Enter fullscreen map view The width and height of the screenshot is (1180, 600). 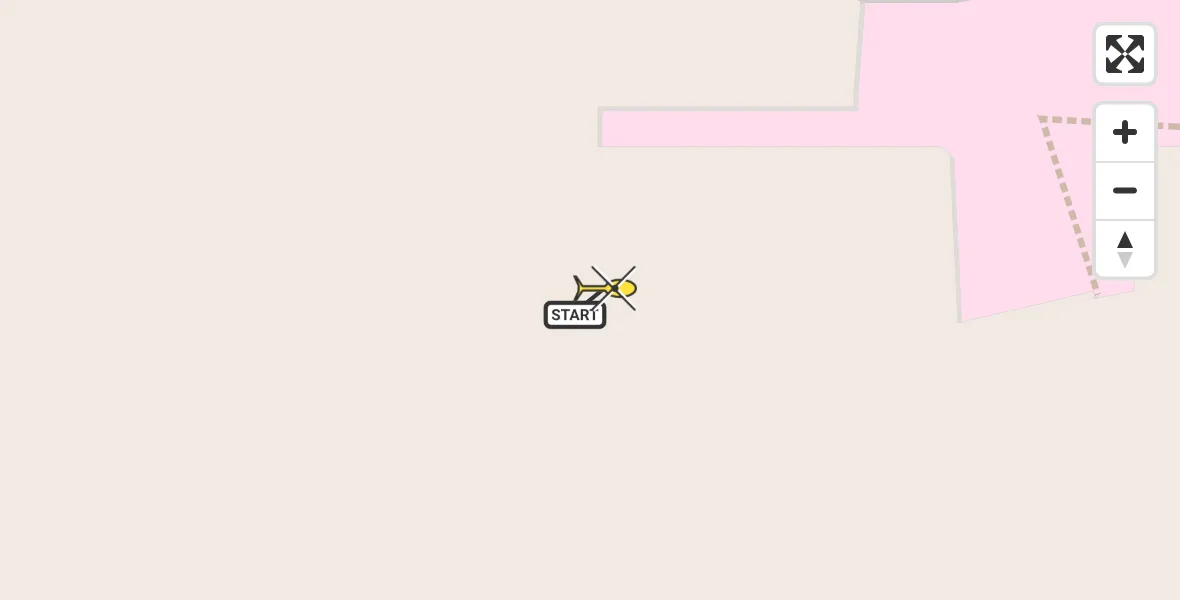pos(1124,54)
